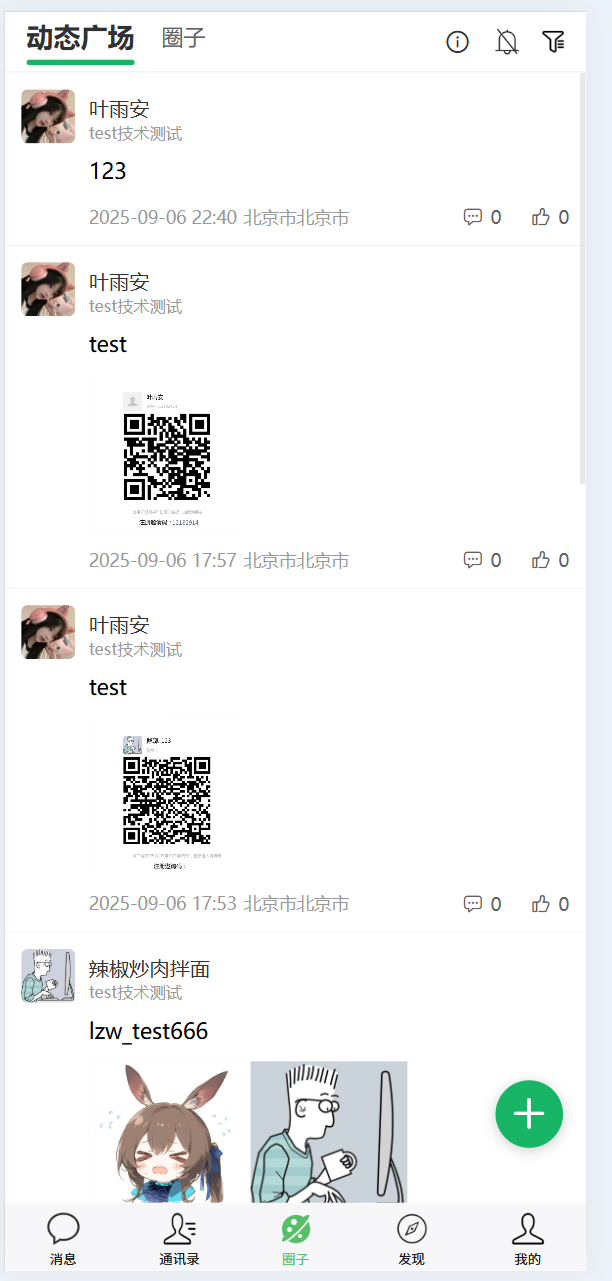This screenshot has height=1281, width=612.
Task: Select the 动态广场 top tab
Action: pyautogui.click(x=80, y=39)
